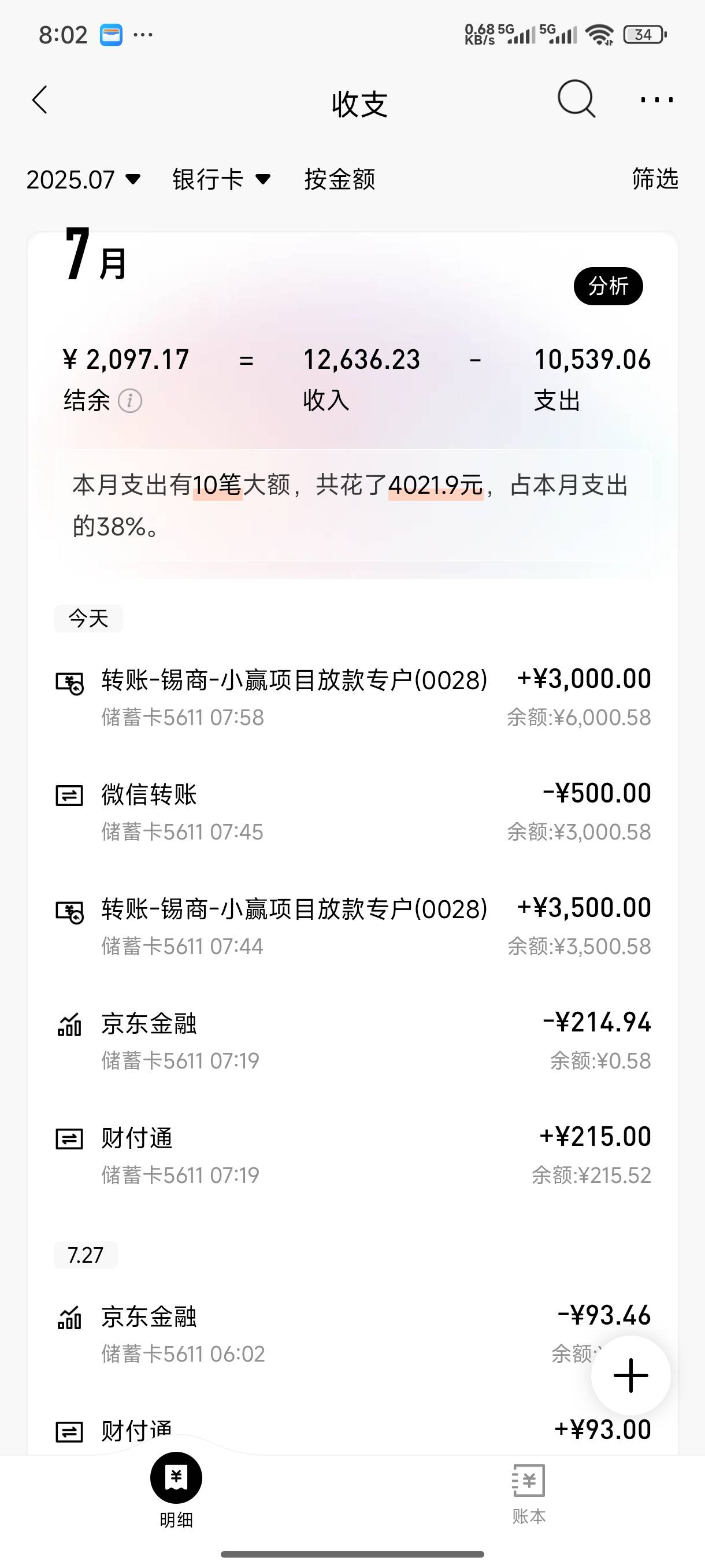Viewport: 705px width, 1568px height.
Task: Open the 微信转账 -¥500.00 entry
Action: 353,811
